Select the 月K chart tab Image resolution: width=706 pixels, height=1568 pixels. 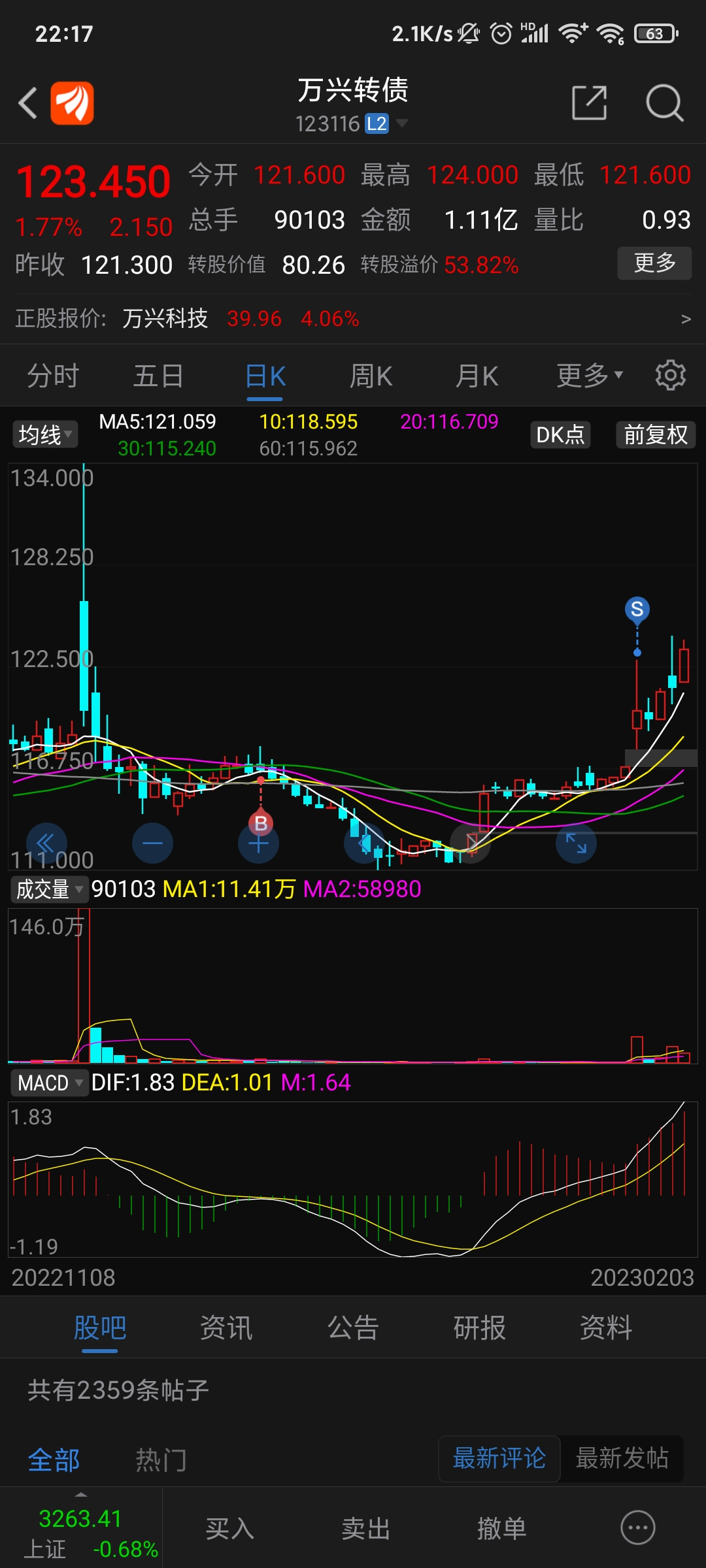(x=477, y=376)
